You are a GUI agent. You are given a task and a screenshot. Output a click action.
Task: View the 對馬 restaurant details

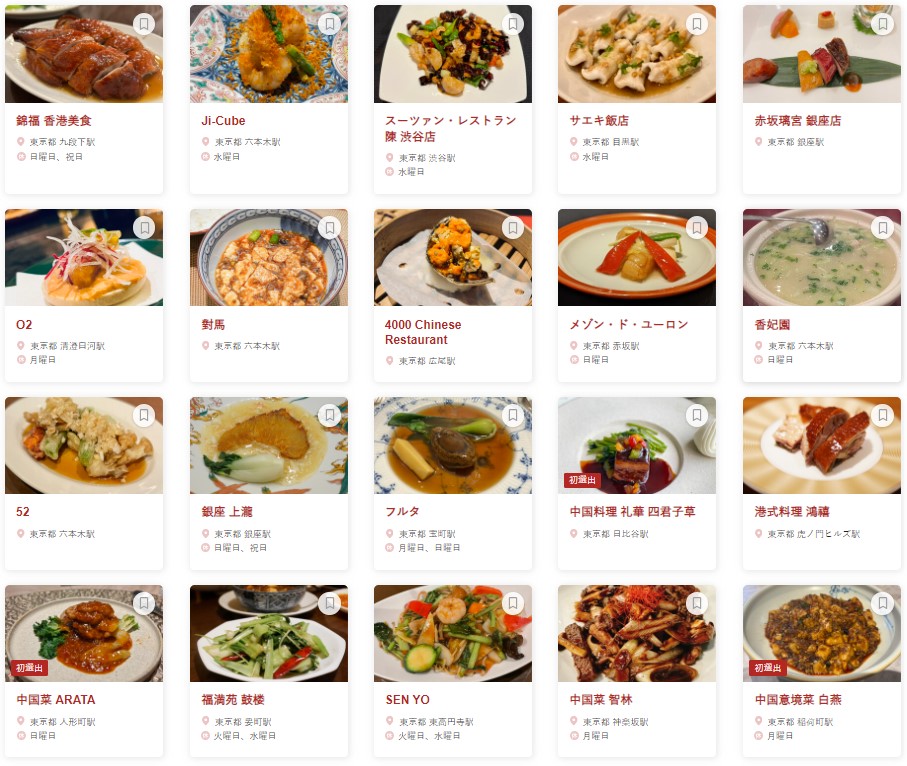(x=215, y=325)
